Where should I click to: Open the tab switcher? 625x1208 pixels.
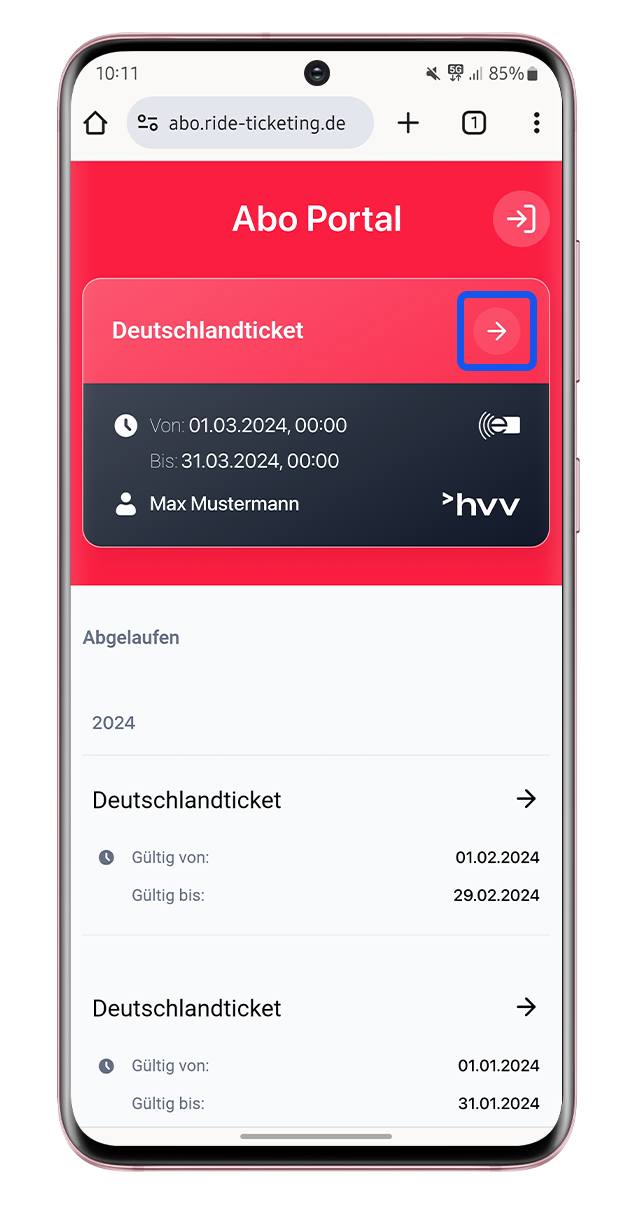point(474,123)
